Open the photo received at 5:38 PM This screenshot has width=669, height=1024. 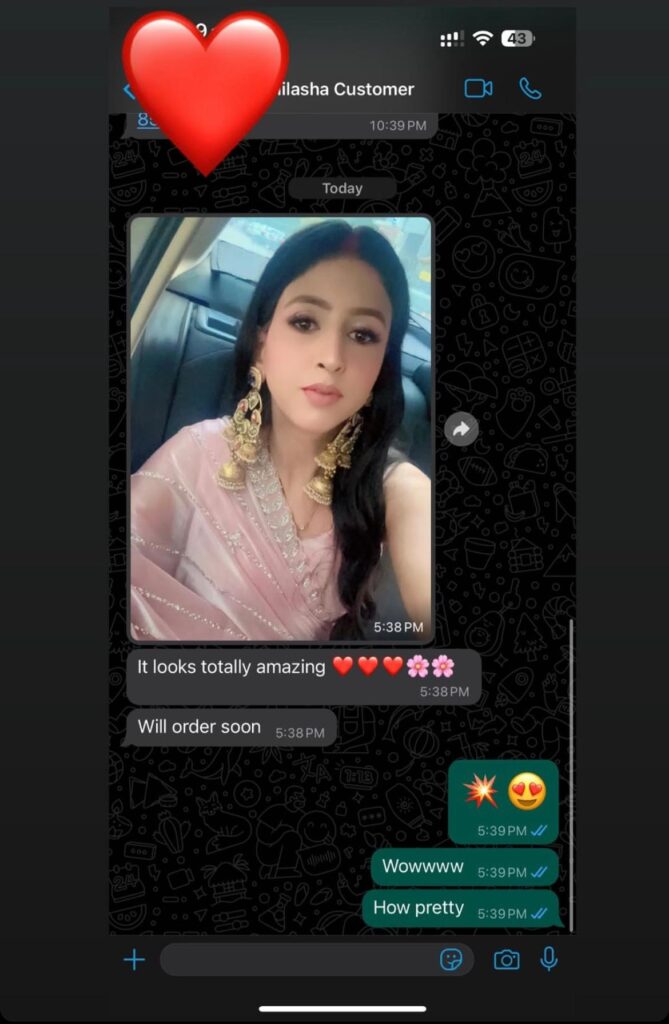point(280,428)
